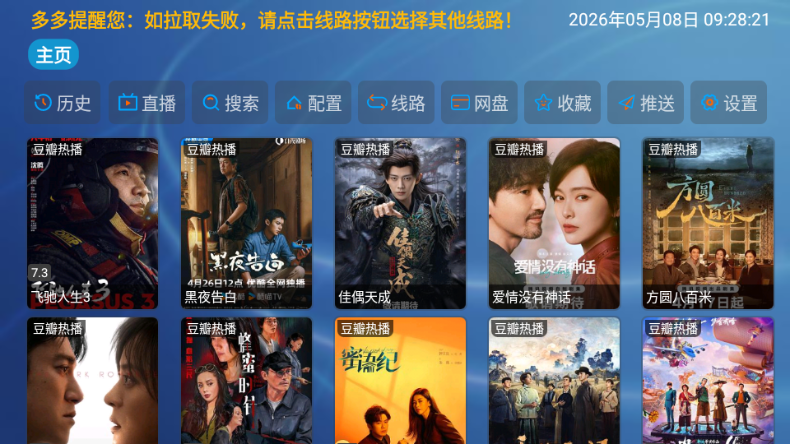Screen dimensions: 790x444
Task: View 收藏 favorites
Action: [562, 102]
